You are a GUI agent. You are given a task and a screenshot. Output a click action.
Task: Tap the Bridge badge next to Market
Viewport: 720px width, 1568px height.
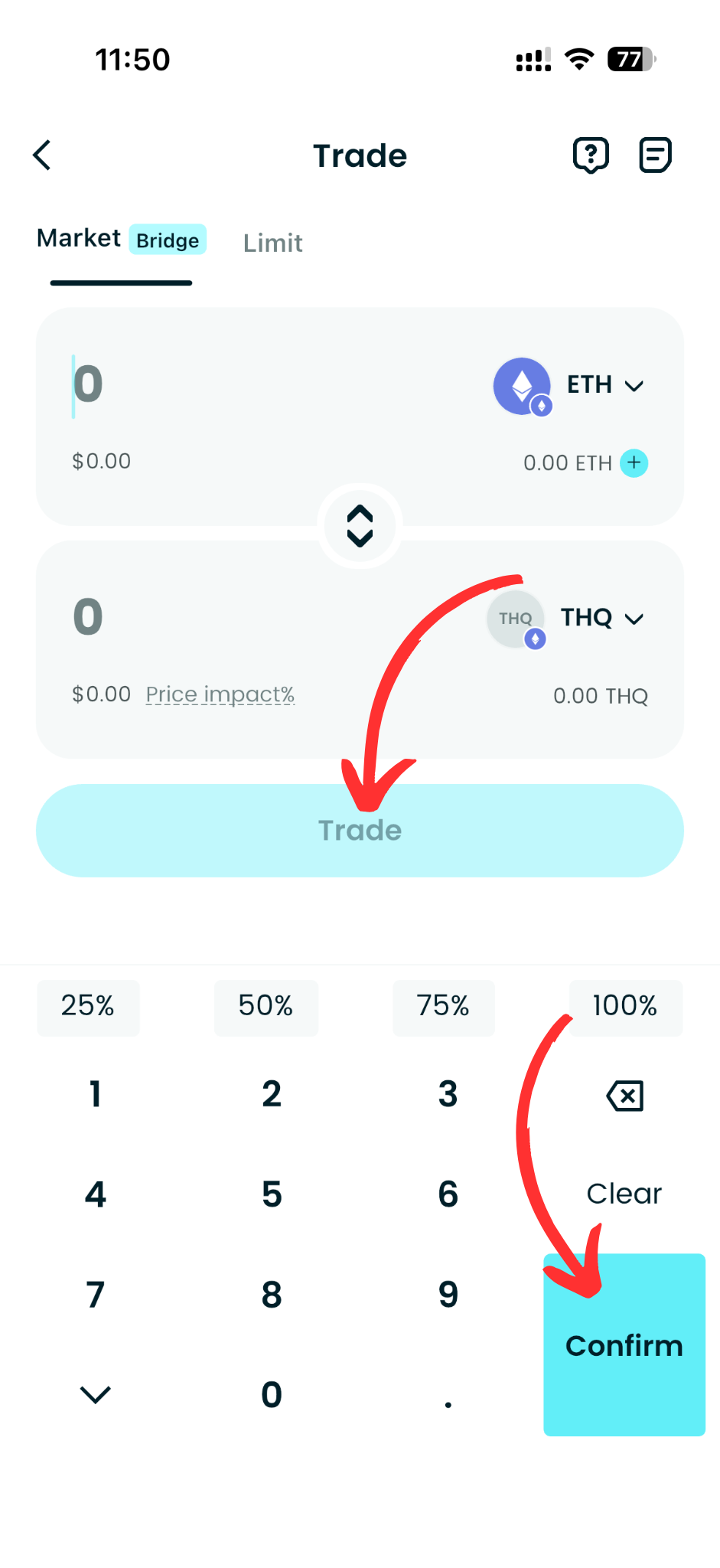click(x=168, y=240)
